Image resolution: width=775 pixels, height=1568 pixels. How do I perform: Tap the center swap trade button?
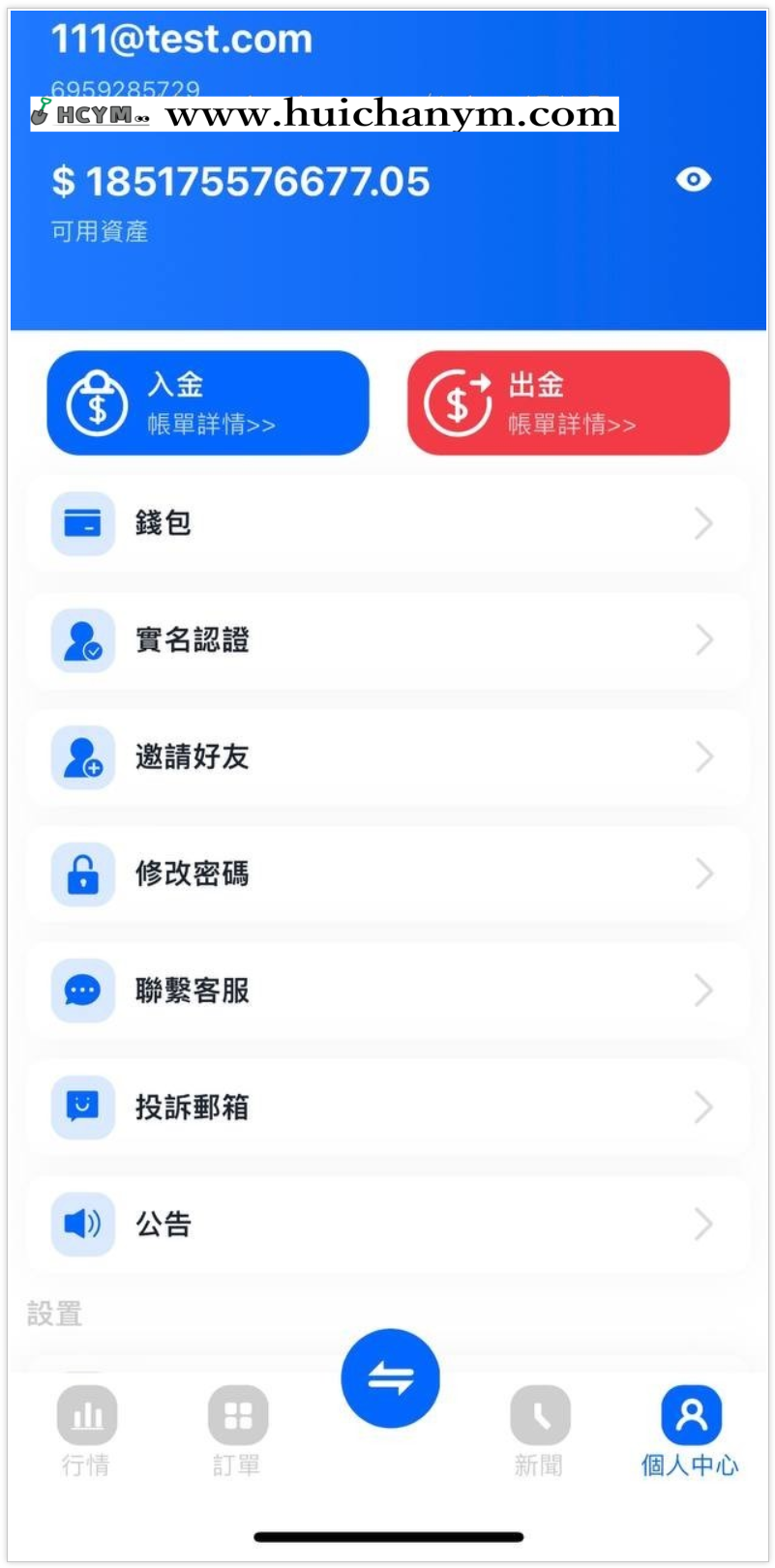390,1378
